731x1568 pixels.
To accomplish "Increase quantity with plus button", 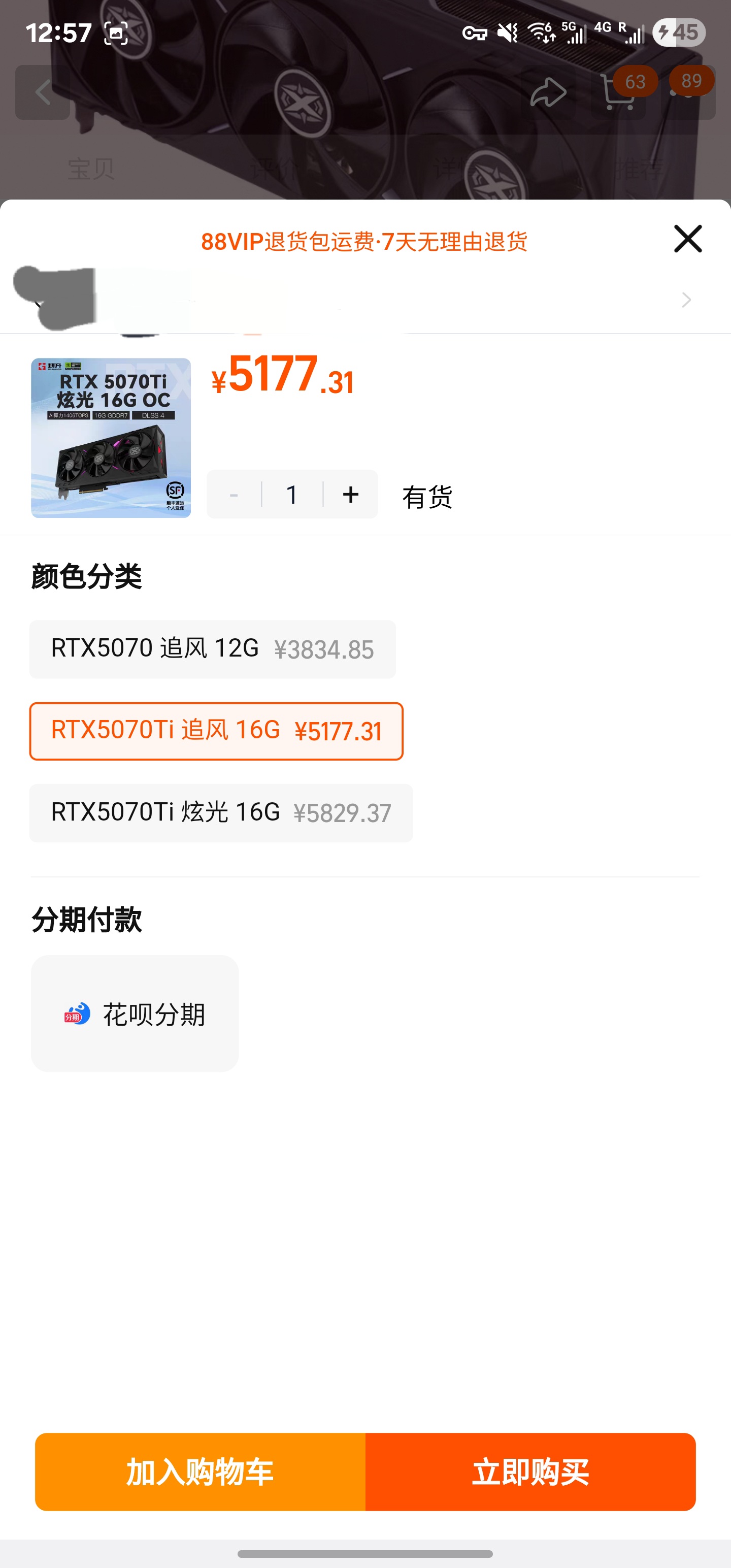I will tap(351, 494).
